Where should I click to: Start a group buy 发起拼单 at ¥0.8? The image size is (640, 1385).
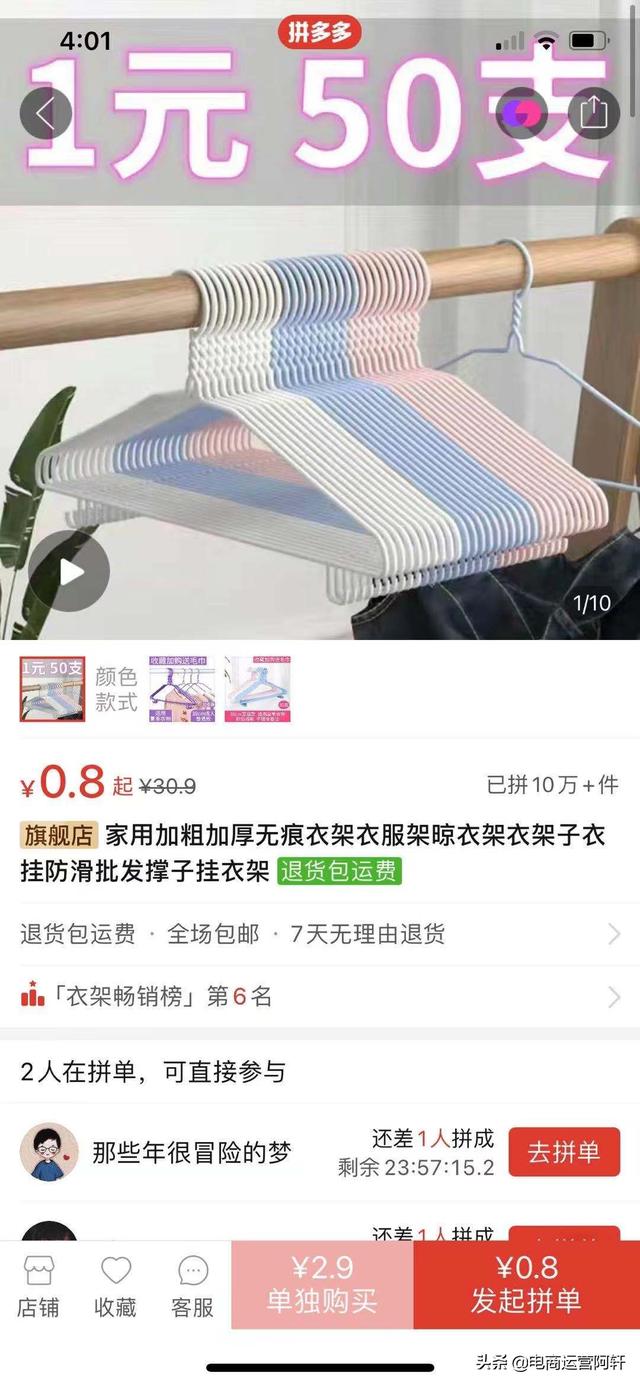527,1285
